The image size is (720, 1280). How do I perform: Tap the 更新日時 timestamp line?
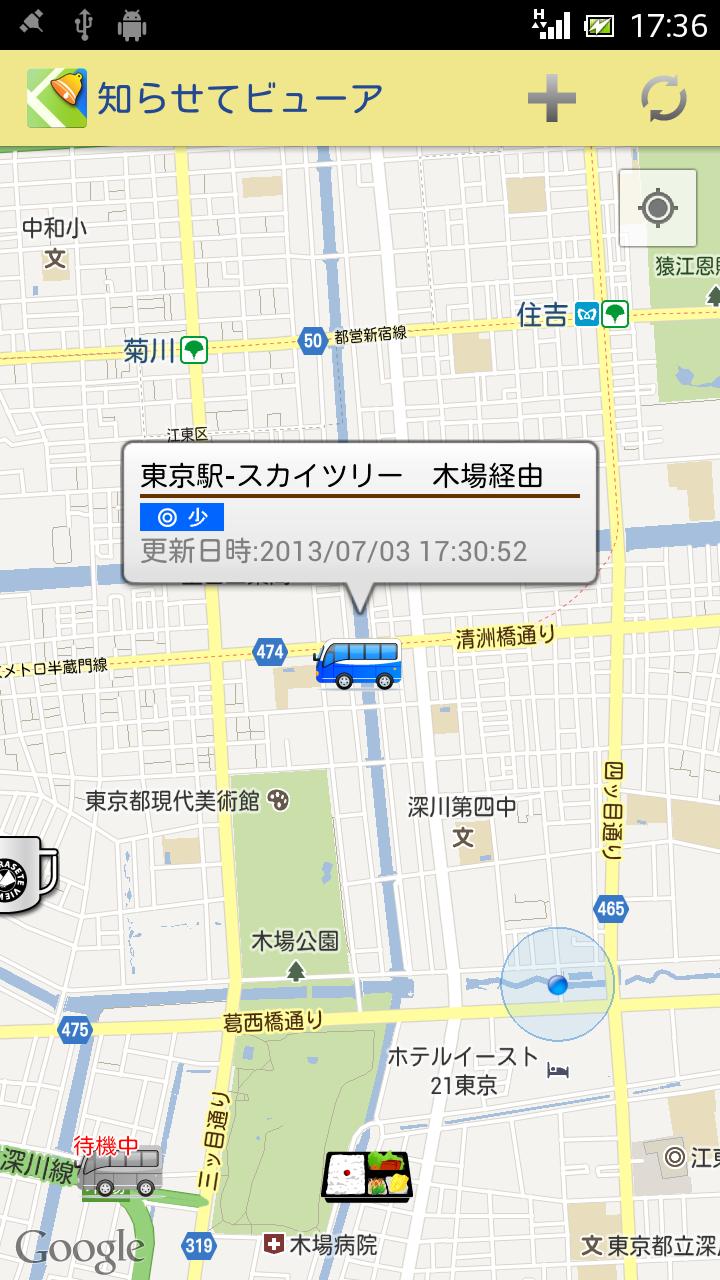tap(335, 550)
